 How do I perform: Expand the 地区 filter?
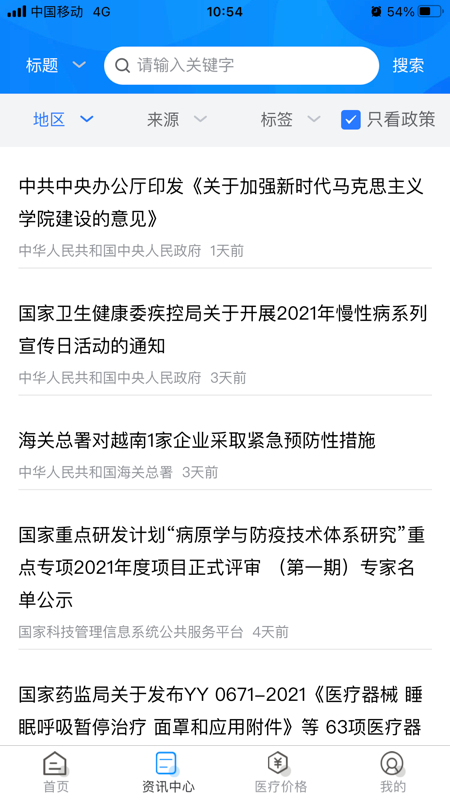pos(64,120)
